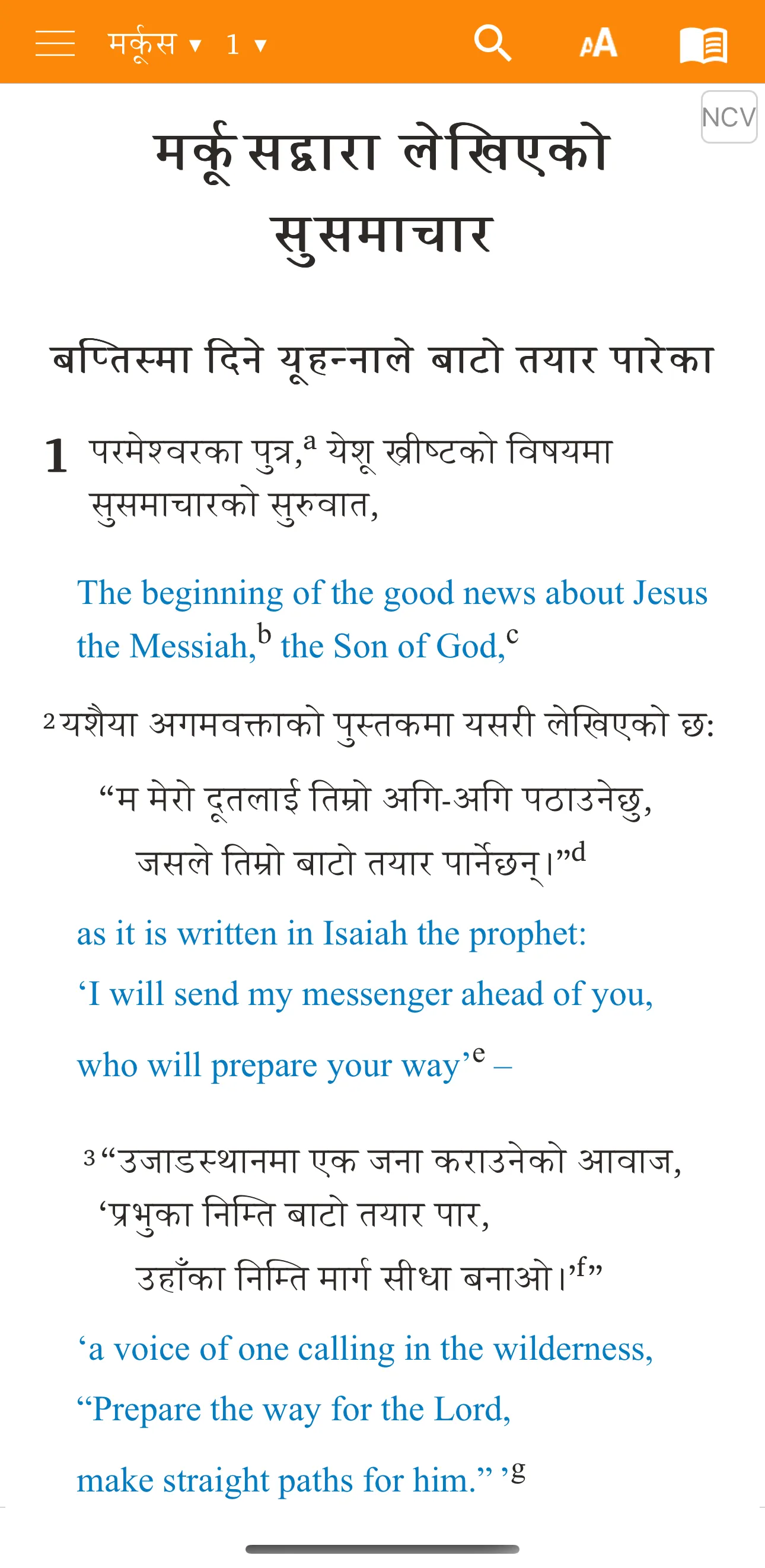Open footnote e after prepare your way
Screen dimensions: 765x1568
479,1054
